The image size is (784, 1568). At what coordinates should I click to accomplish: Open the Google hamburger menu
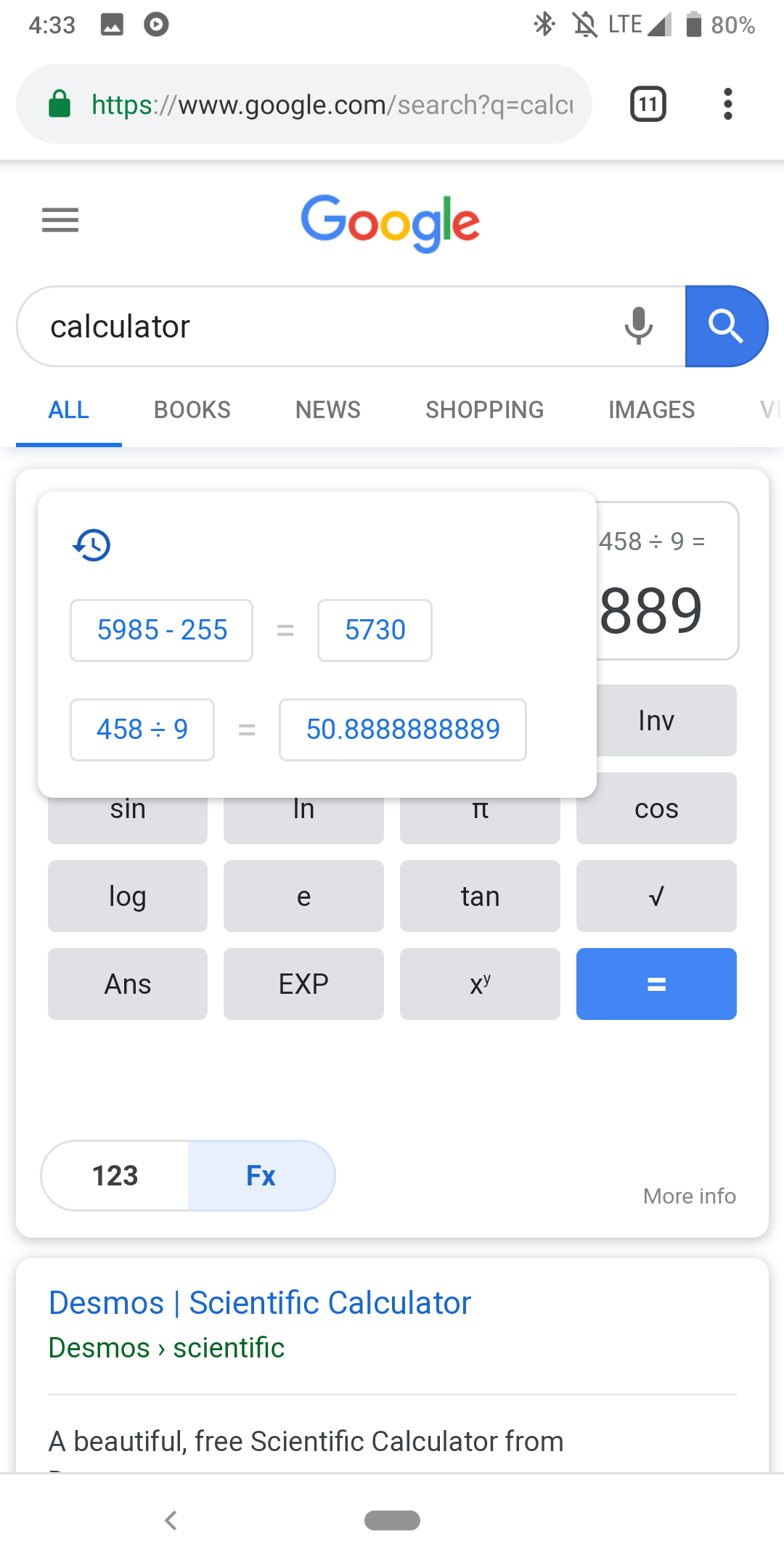click(x=60, y=219)
